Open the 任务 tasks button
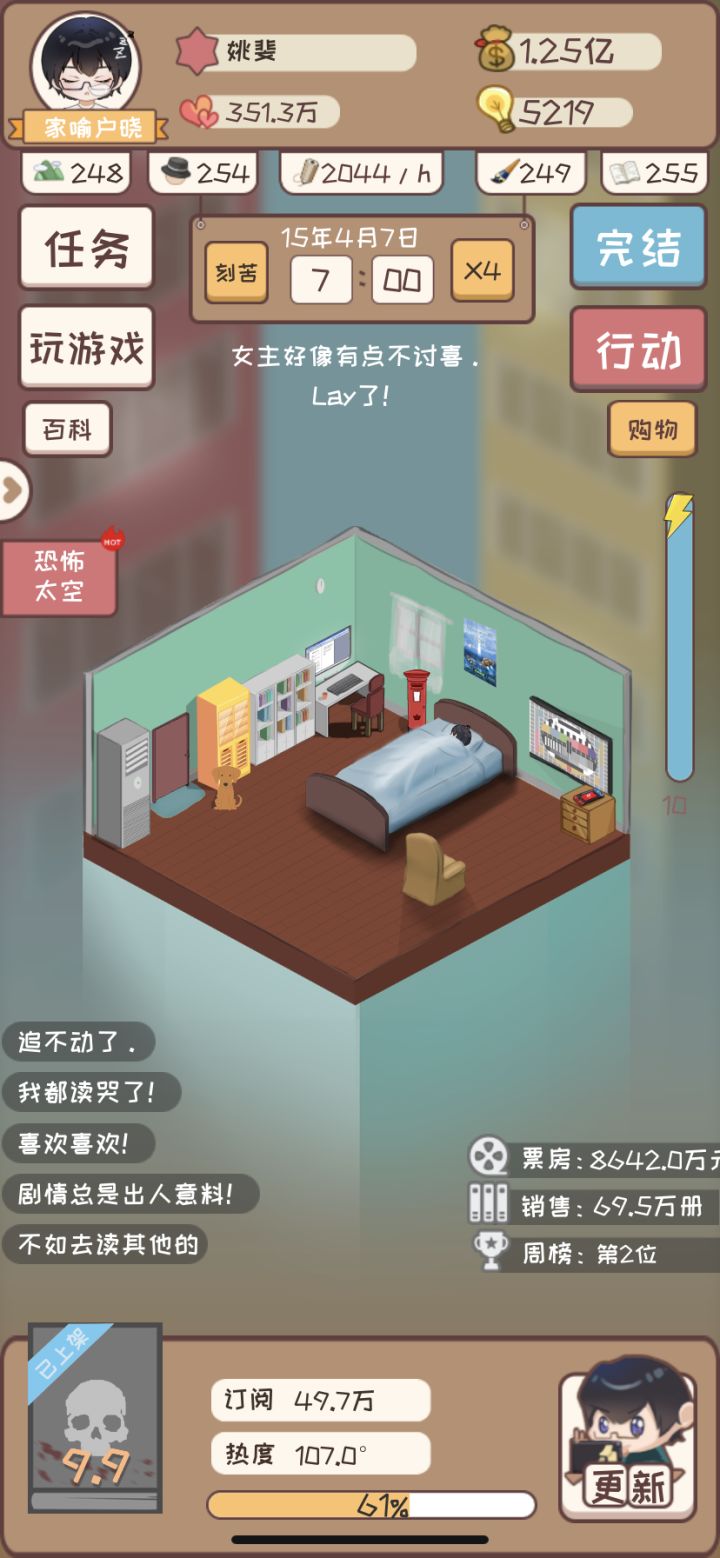The height and width of the screenshot is (1558, 720). point(86,248)
